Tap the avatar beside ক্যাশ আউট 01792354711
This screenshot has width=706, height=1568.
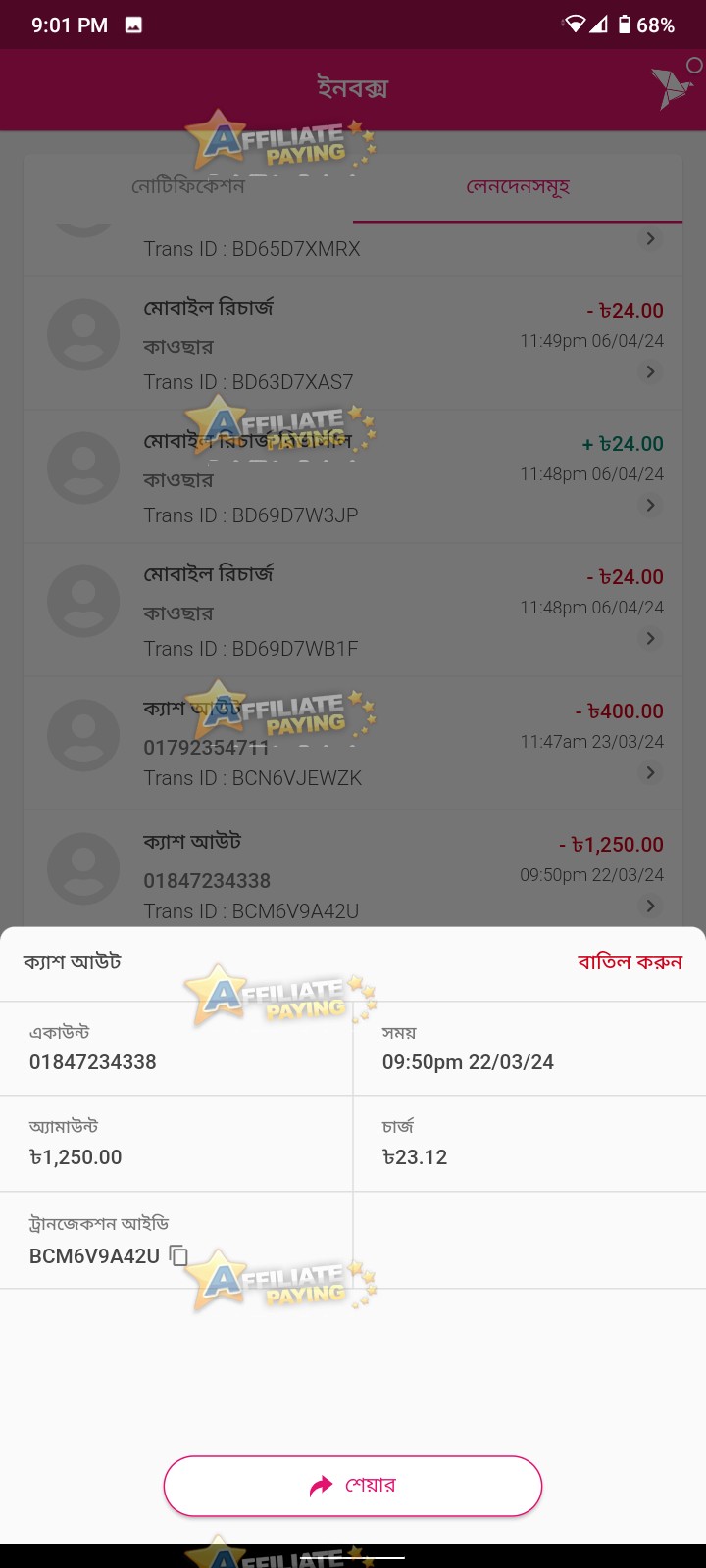tap(83, 734)
